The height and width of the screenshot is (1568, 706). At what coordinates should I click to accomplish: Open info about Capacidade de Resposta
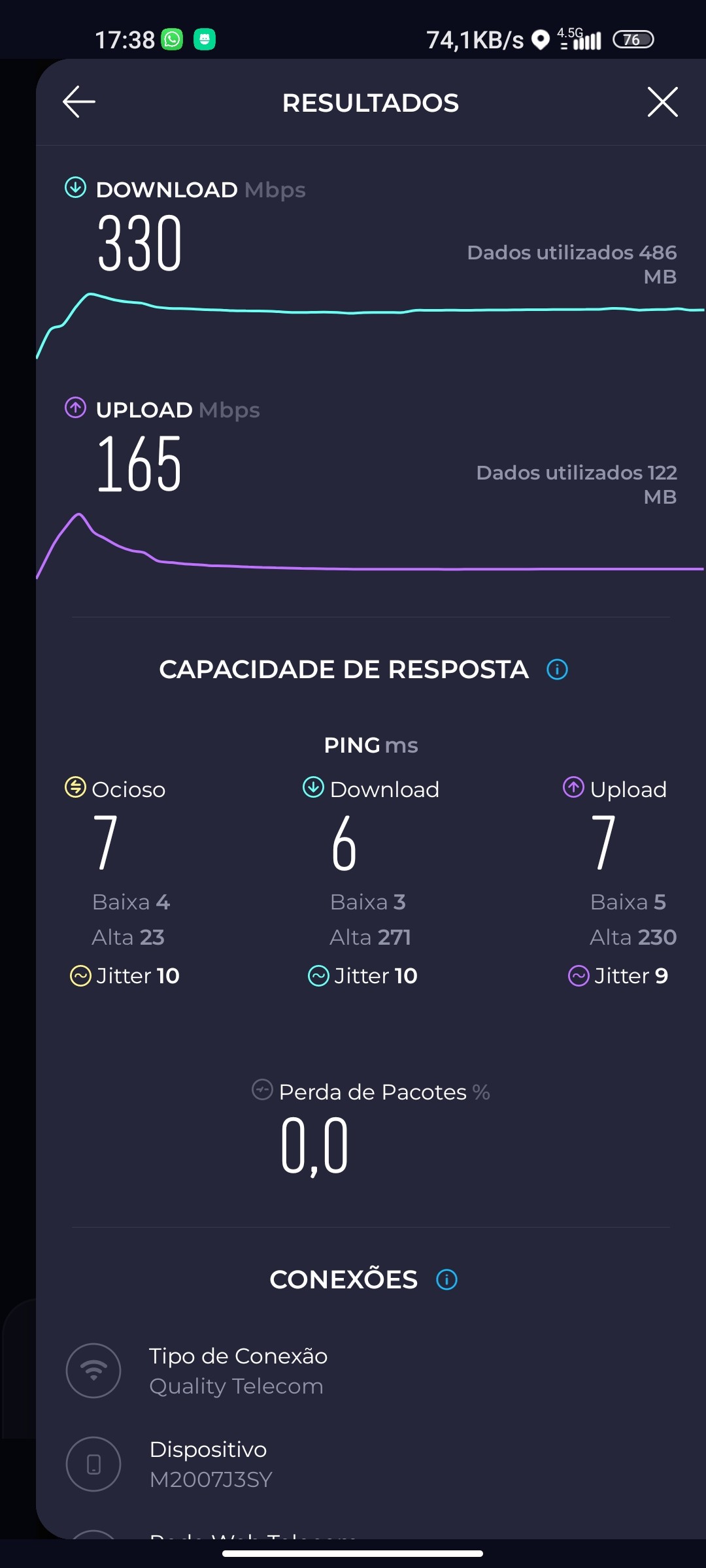[557, 669]
